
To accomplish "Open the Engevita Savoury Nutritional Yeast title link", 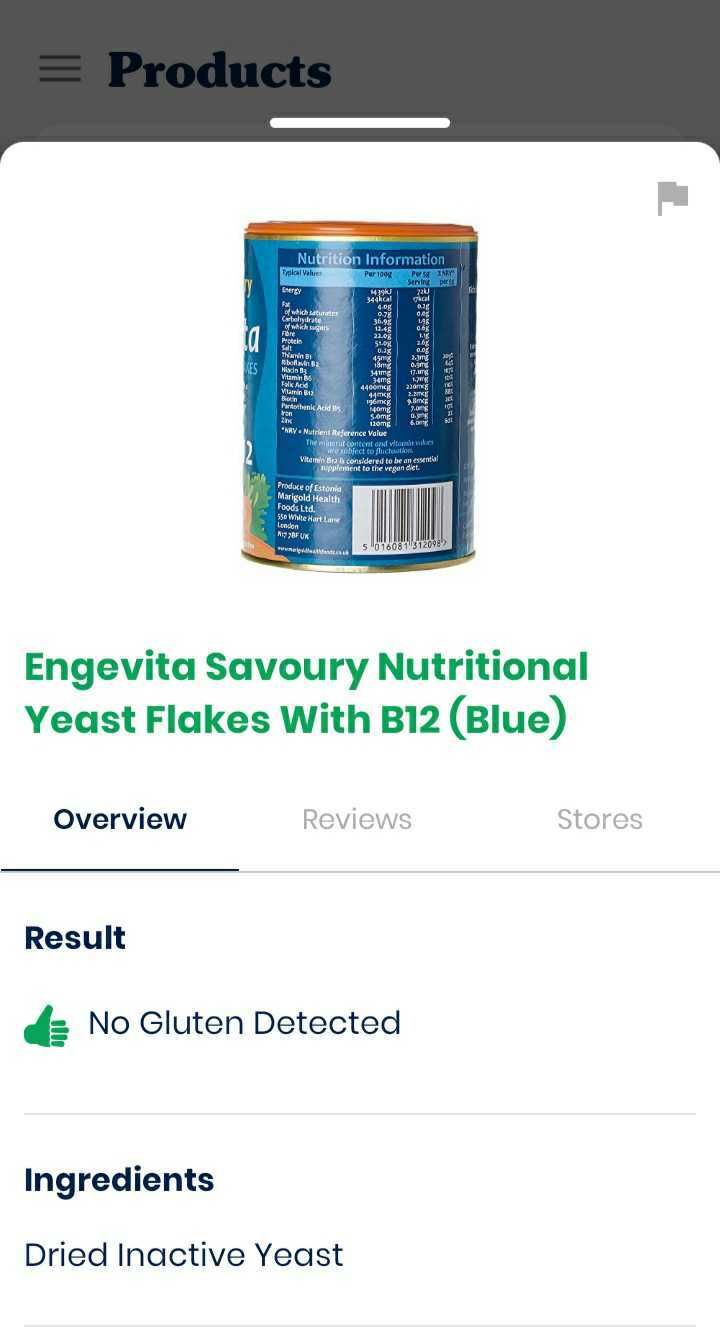I will [306, 691].
